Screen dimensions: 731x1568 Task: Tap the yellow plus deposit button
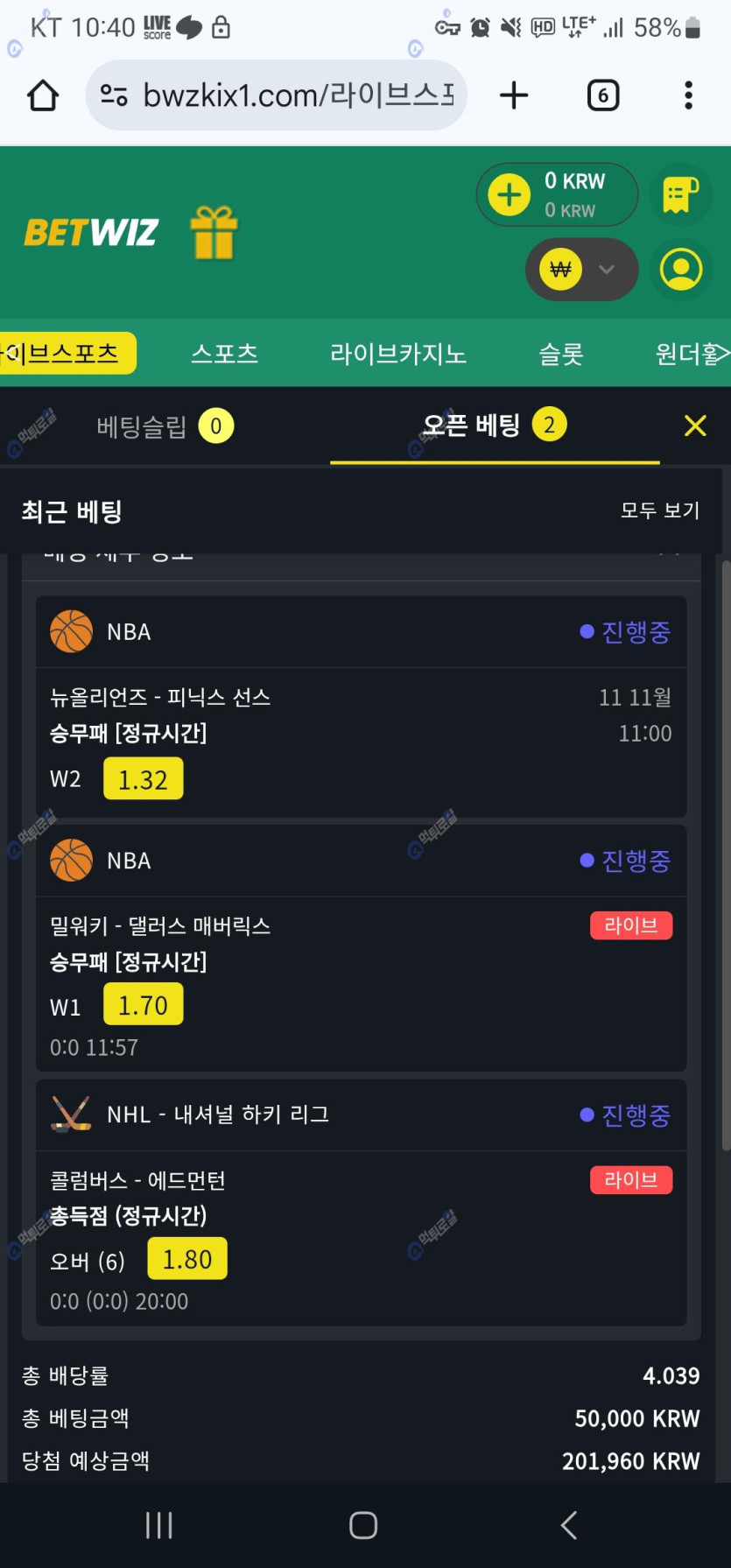(510, 194)
